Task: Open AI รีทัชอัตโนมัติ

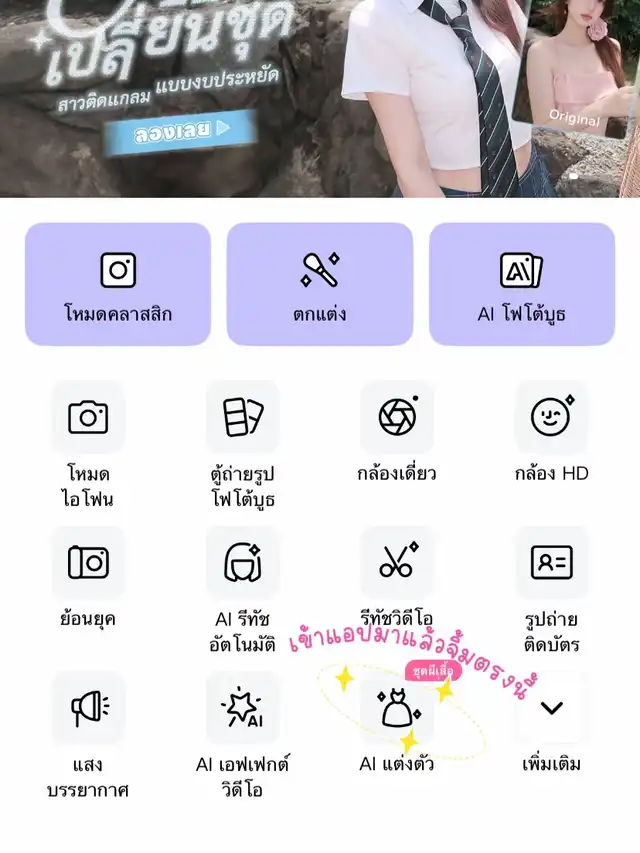Action: (x=242, y=563)
